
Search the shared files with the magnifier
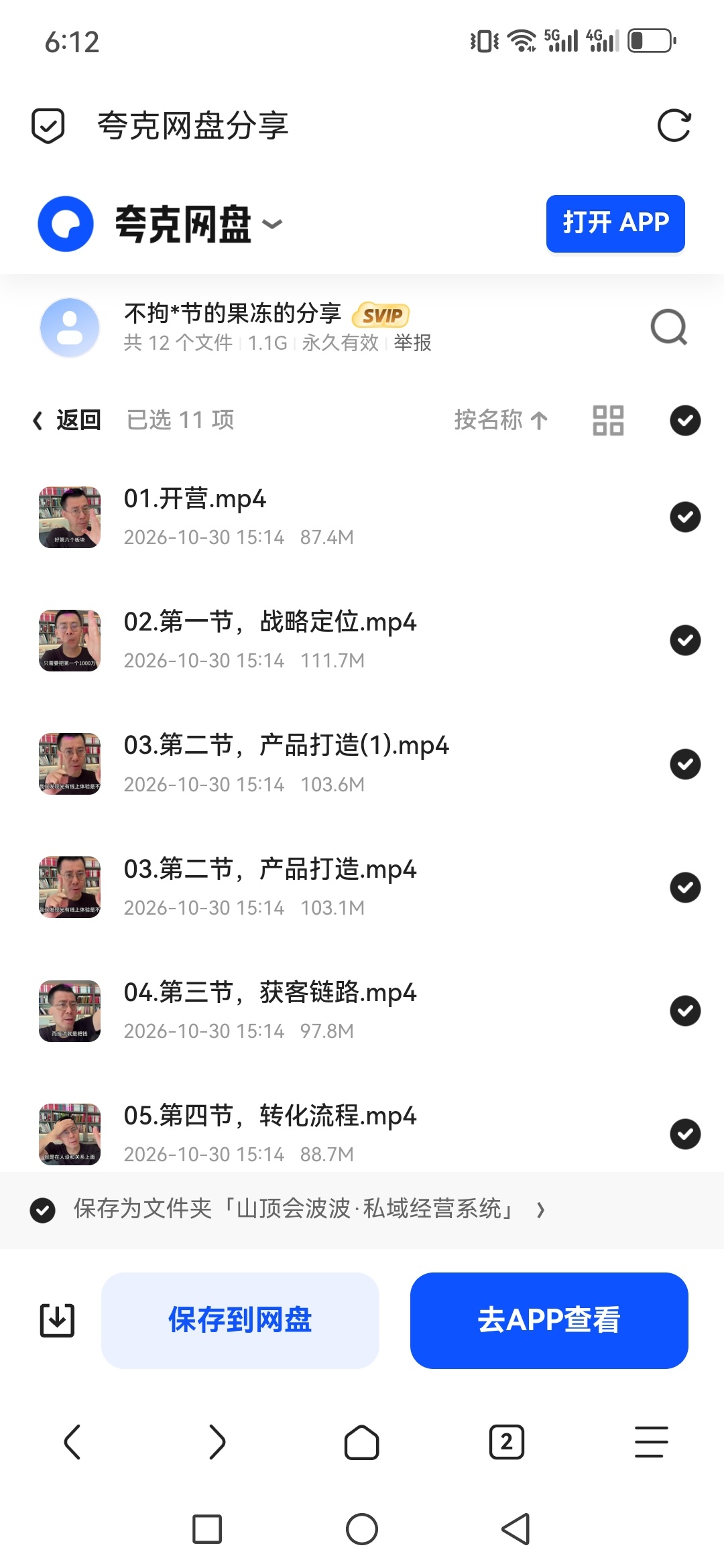669,327
